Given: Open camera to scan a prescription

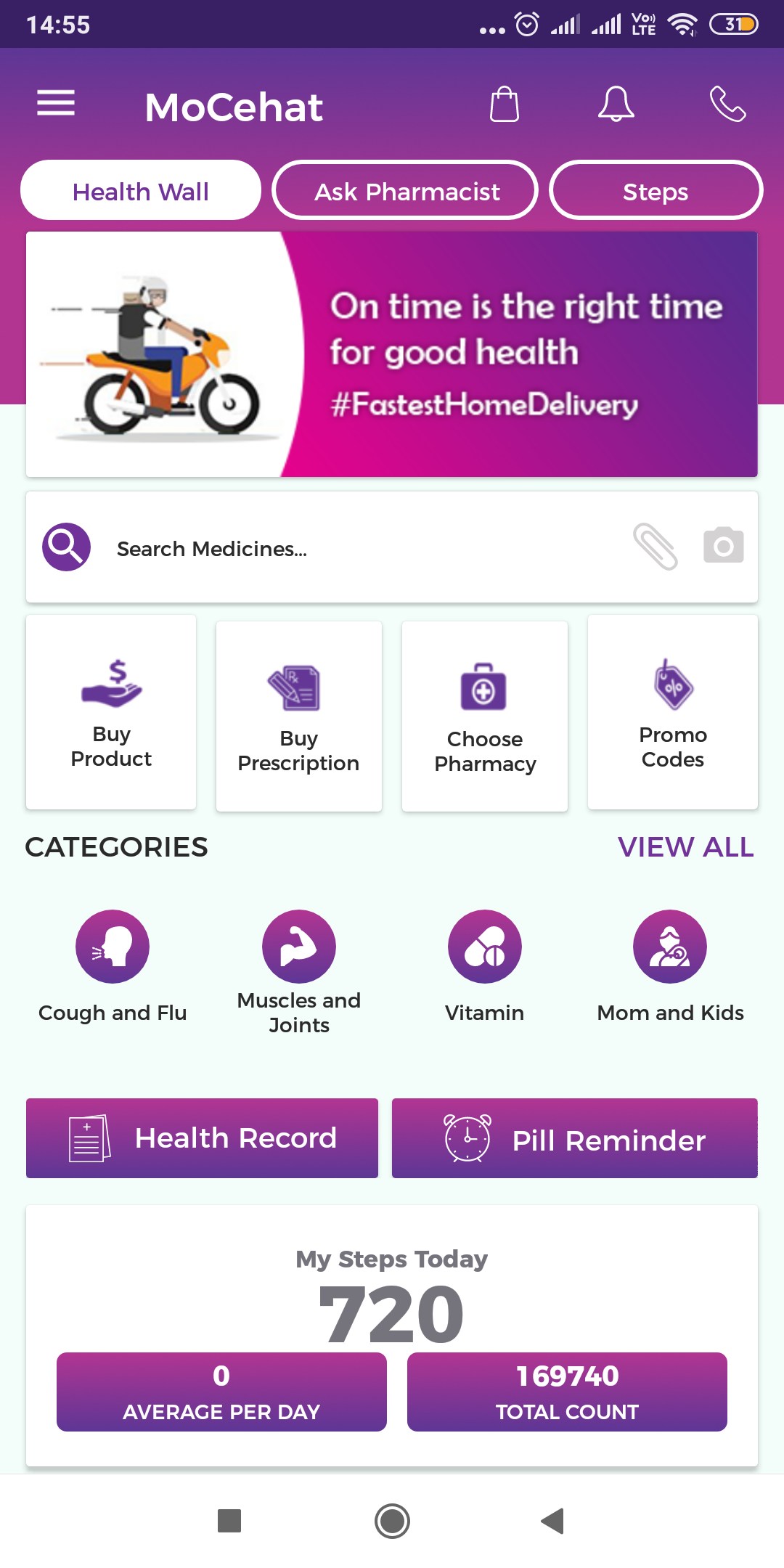Looking at the screenshot, I should click(723, 546).
